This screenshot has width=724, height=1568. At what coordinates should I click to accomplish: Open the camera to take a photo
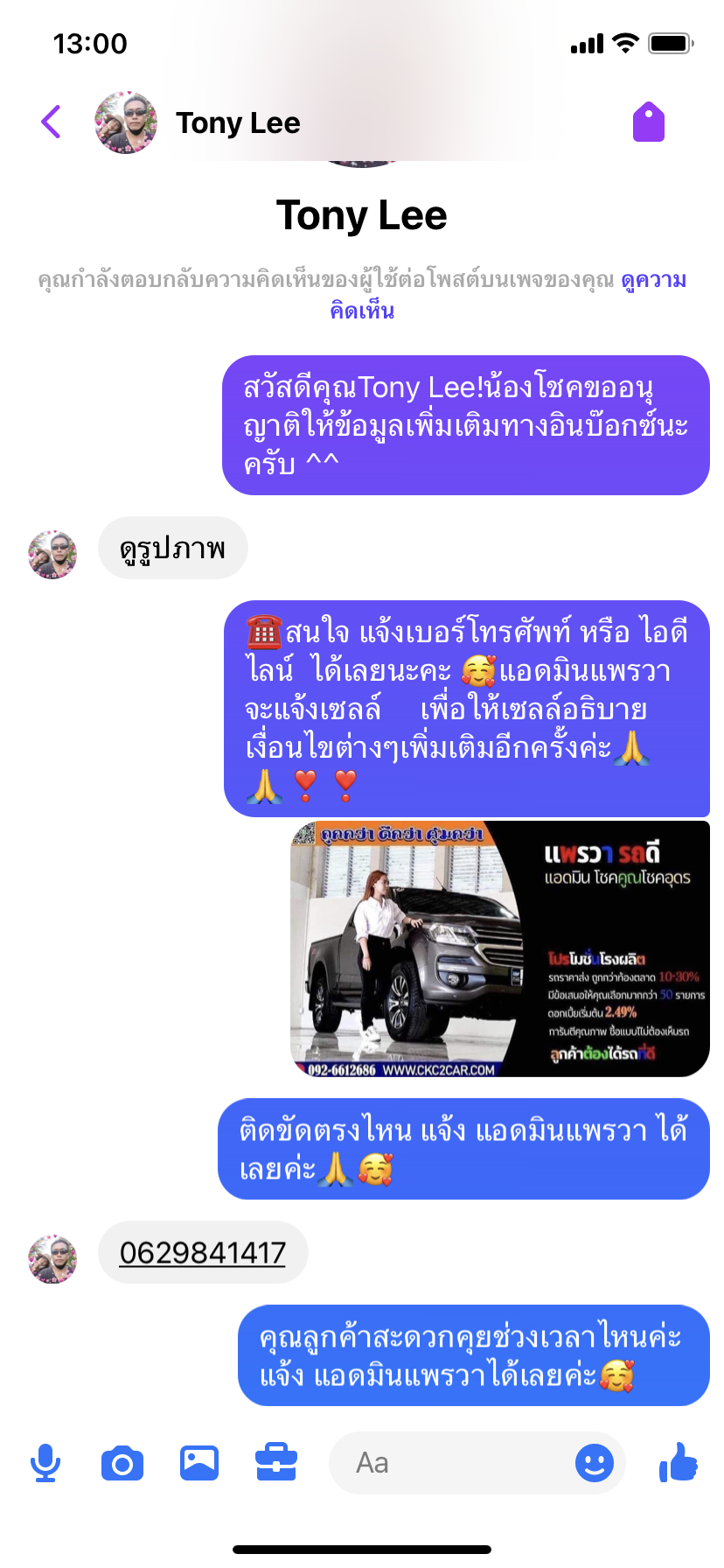(x=122, y=1463)
